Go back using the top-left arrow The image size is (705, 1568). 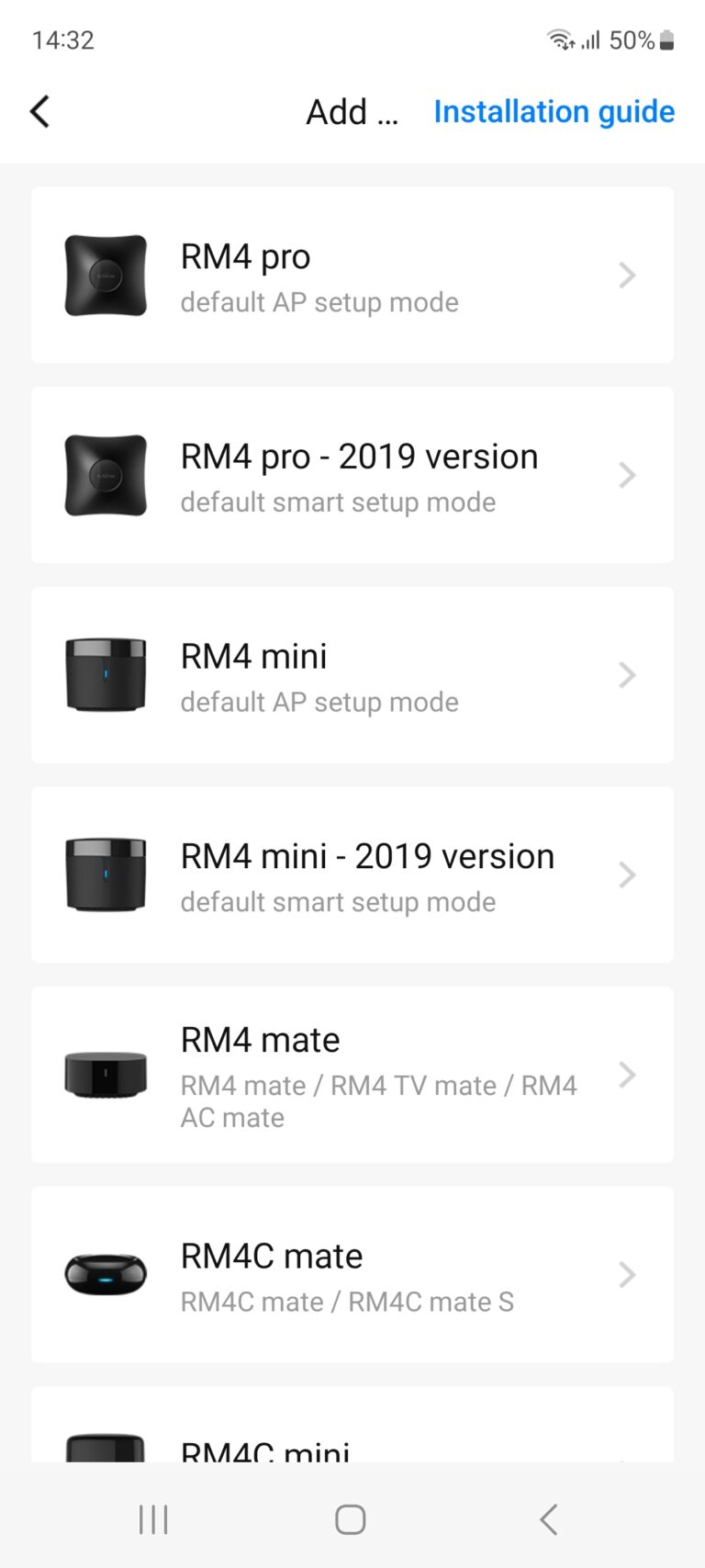39,112
